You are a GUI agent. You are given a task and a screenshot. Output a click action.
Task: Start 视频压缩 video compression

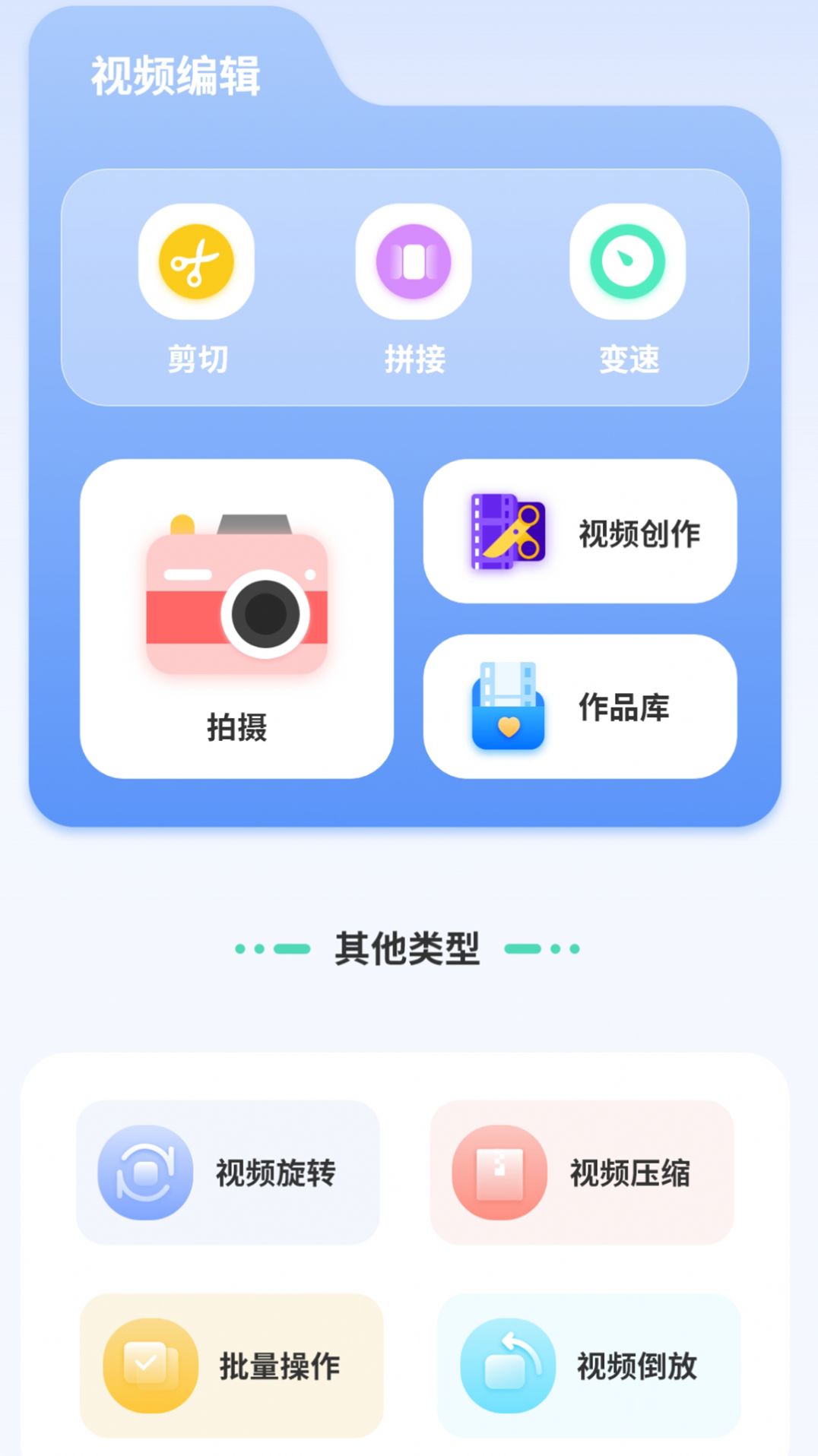pyautogui.click(x=582, y=1174)
